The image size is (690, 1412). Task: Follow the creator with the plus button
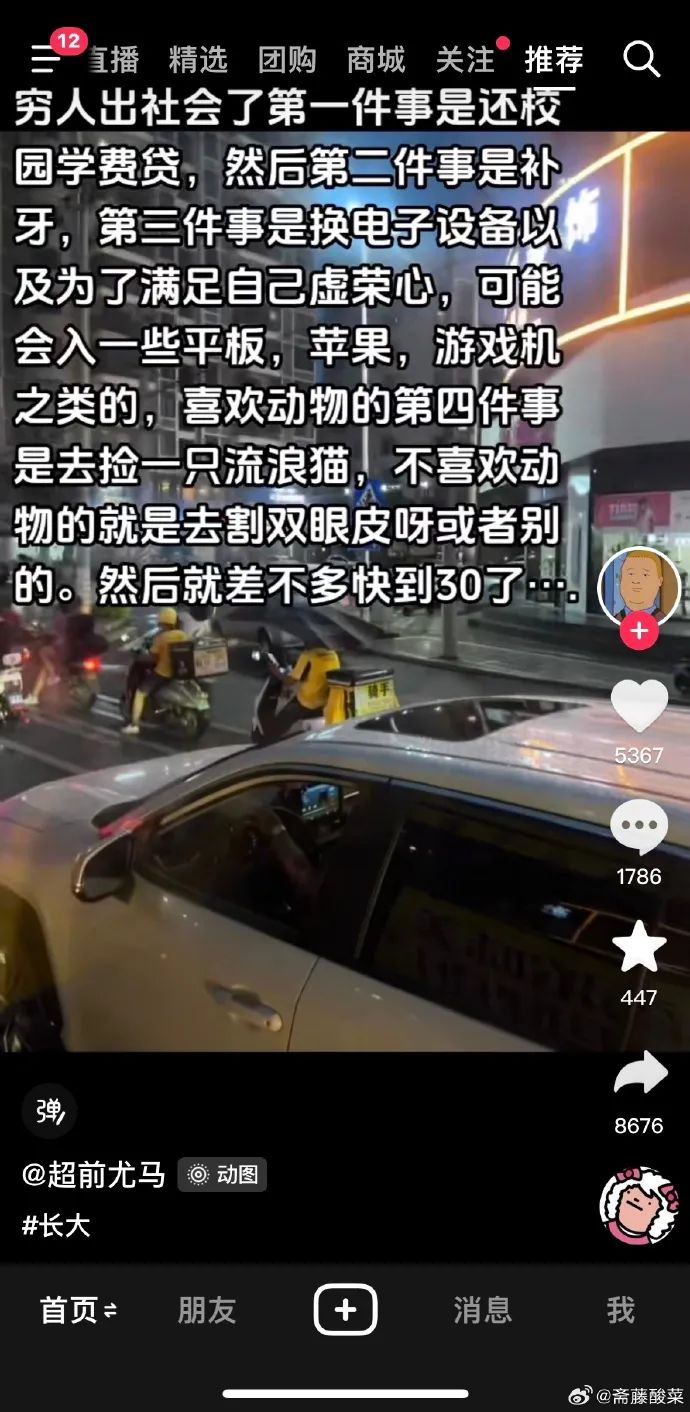638,632
